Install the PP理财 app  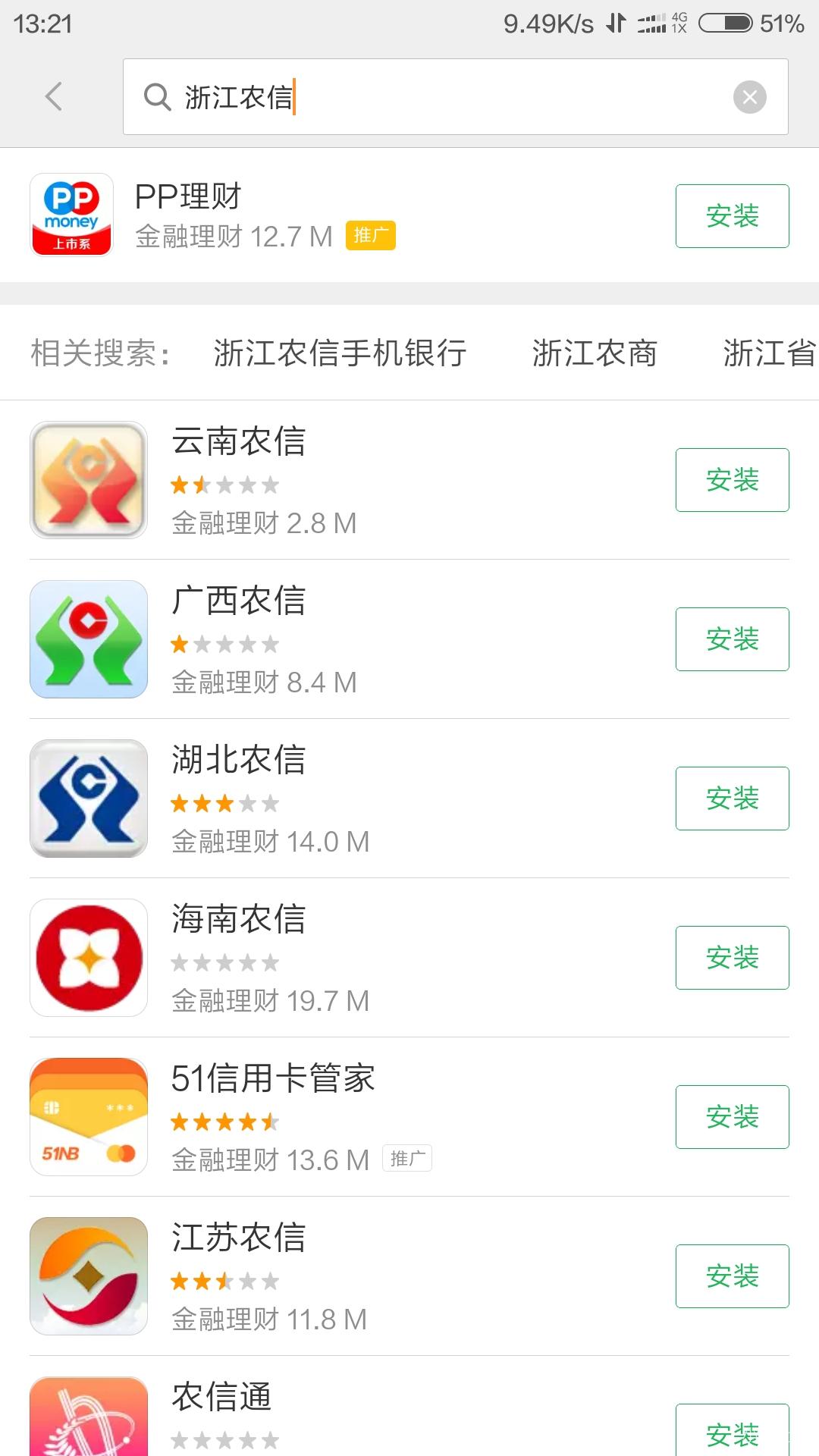click(731, 215)
